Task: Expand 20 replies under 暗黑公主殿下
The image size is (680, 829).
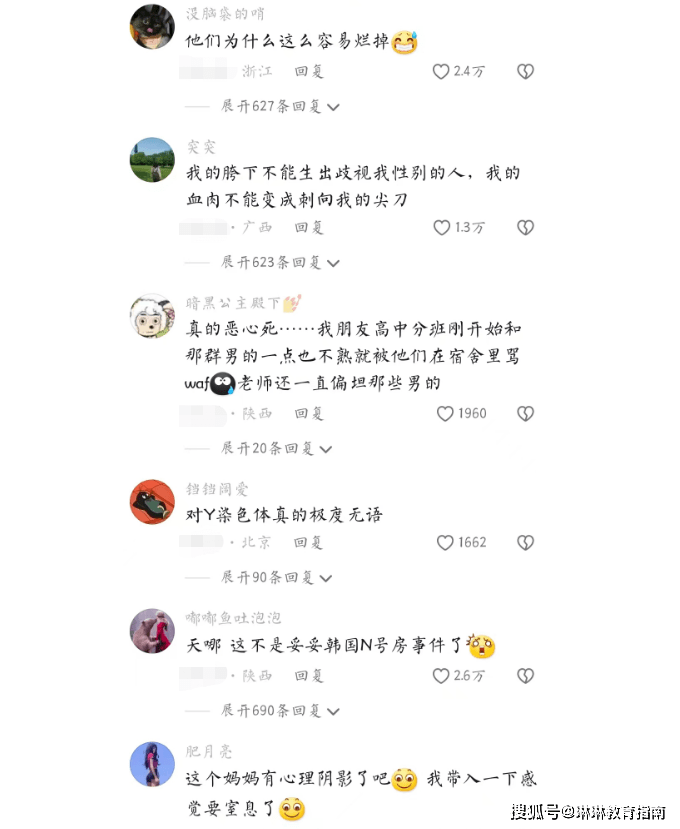Action: point(275,448)
